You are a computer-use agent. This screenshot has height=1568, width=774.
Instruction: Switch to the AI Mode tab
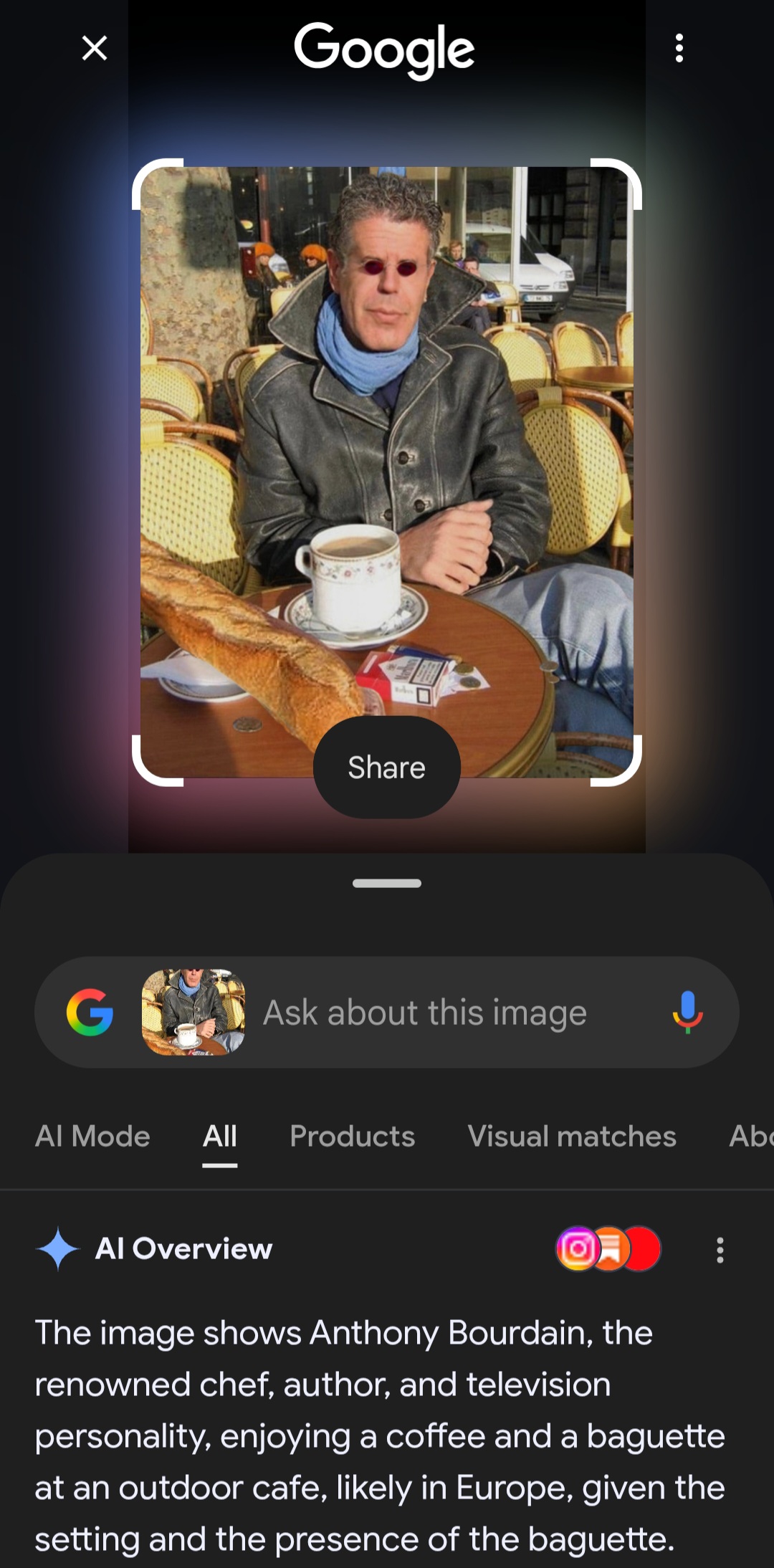coord(92,1137)
